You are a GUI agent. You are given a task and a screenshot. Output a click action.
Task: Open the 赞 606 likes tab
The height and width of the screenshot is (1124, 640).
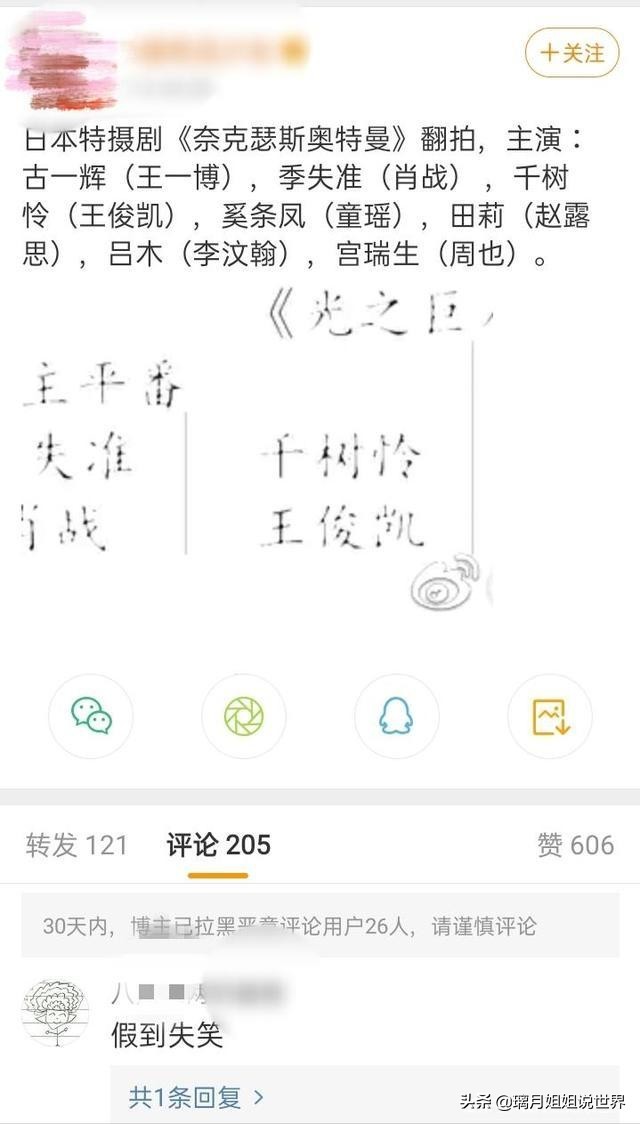(x=575, y=845)
